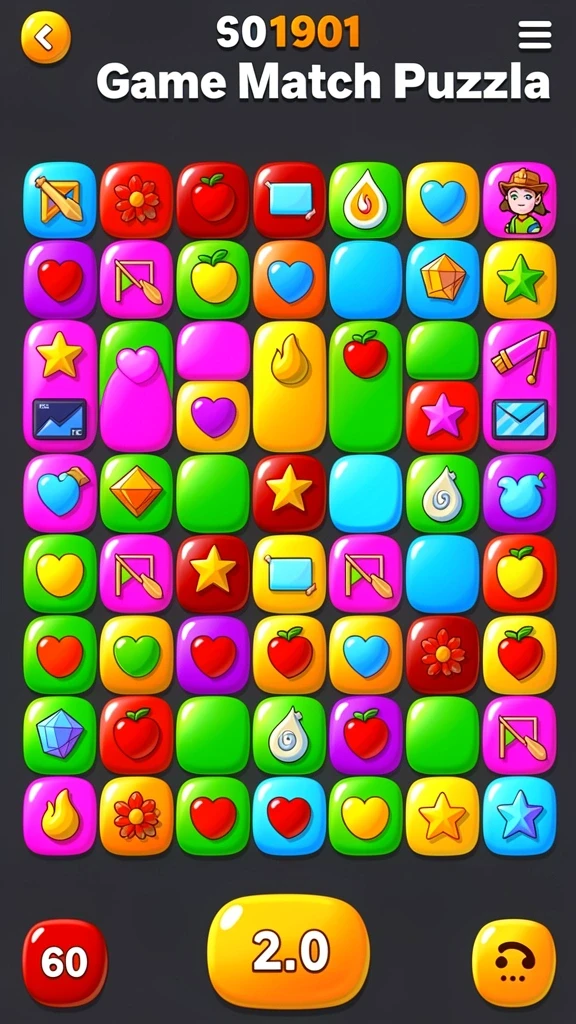Viewport: 576px width, 1024px height.
Task: Select the blue star on blue tile
Action: click(519, 816)
